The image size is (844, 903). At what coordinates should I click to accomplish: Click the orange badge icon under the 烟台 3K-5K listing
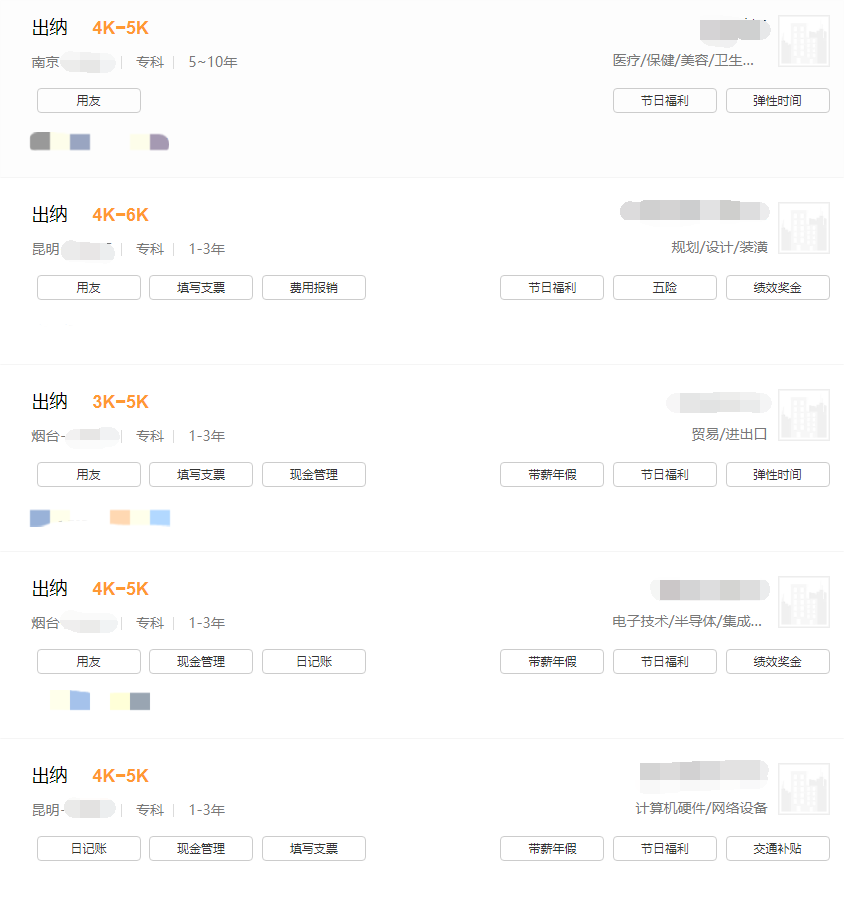(x=119, y=517)
